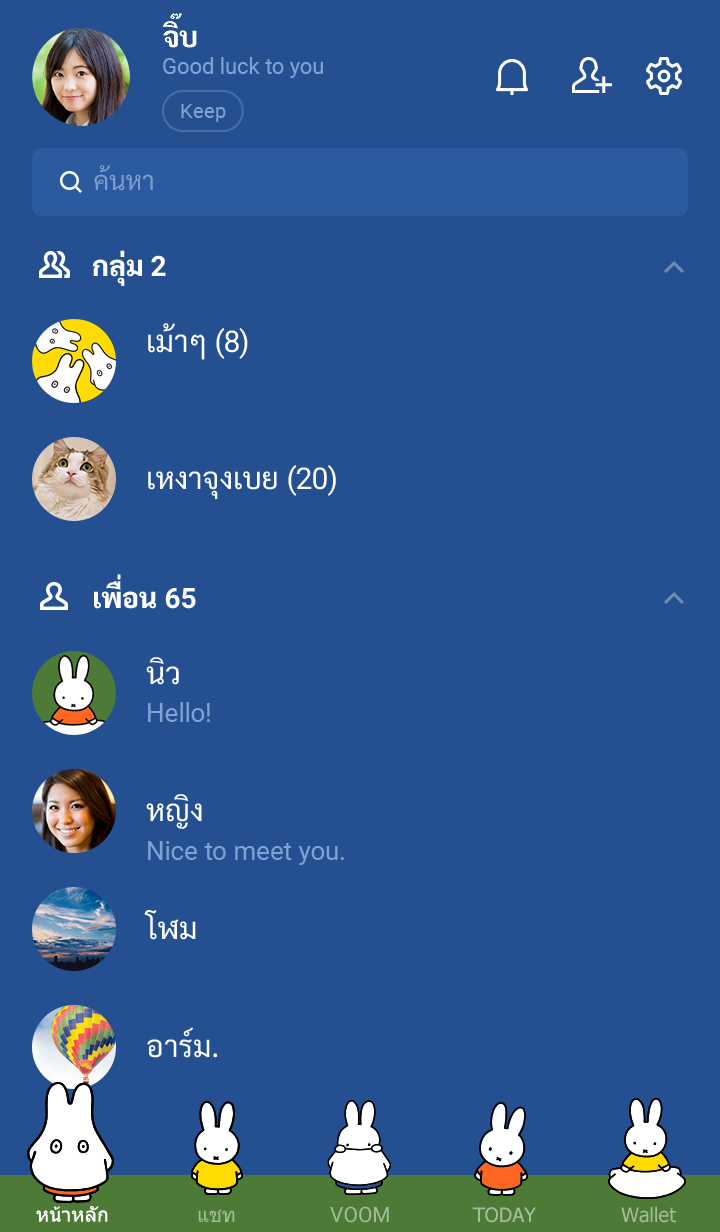Open the notifications bell
Image resolution: width=720 pixels, height=1232 pixels.
coord(512,77)
